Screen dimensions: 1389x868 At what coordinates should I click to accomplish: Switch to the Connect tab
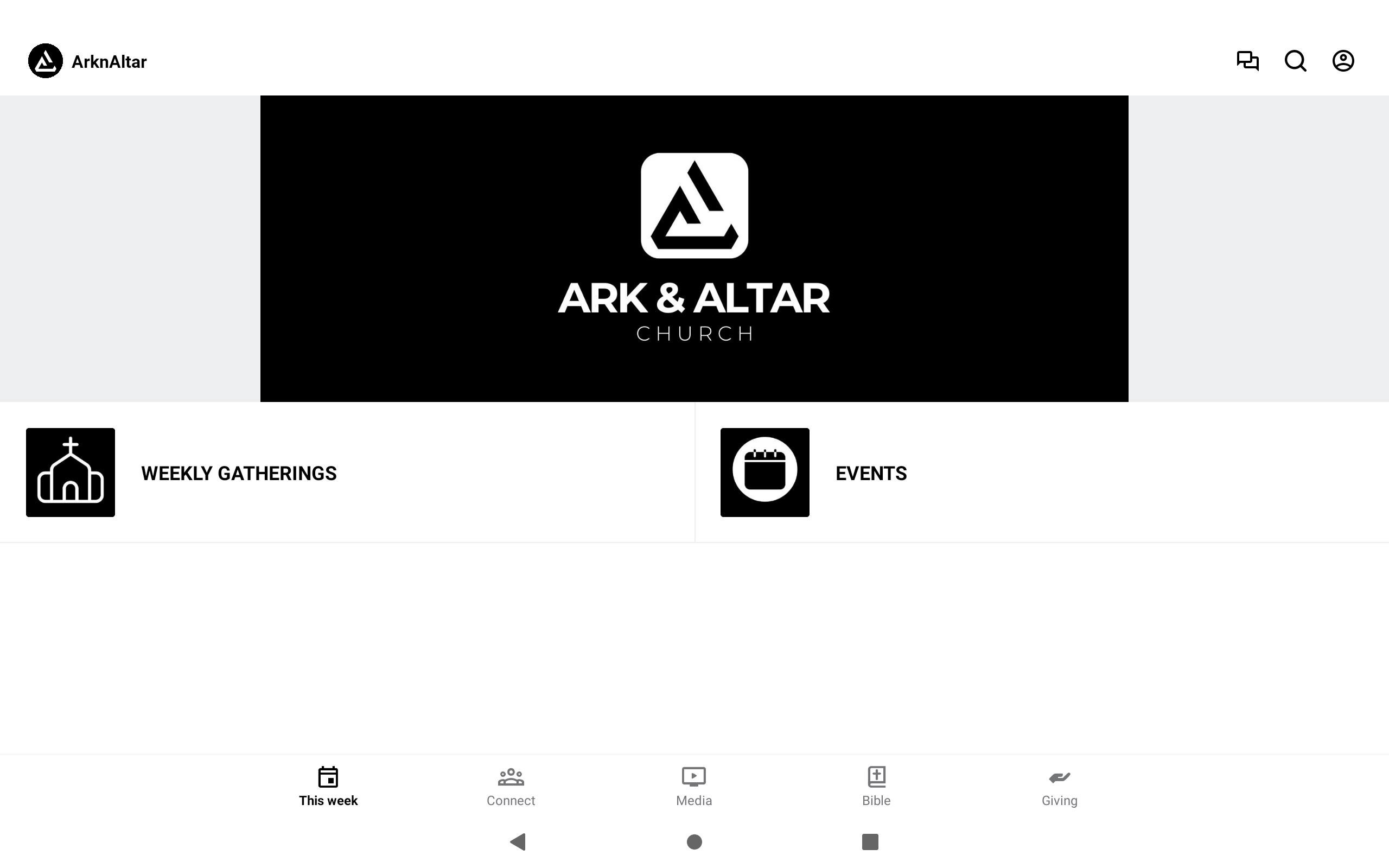(511, 787)
